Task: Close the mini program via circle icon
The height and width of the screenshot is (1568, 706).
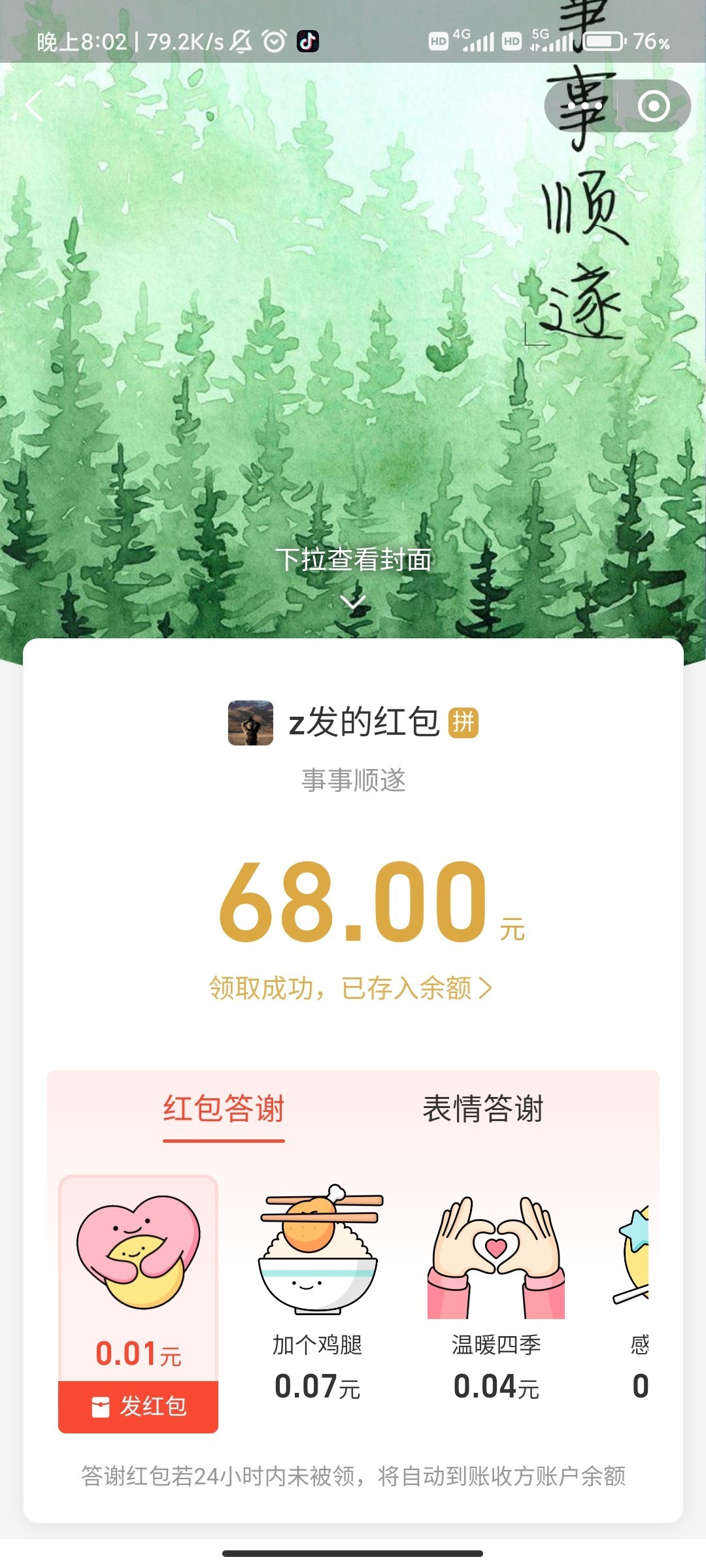Action: (x=654, y=106)
